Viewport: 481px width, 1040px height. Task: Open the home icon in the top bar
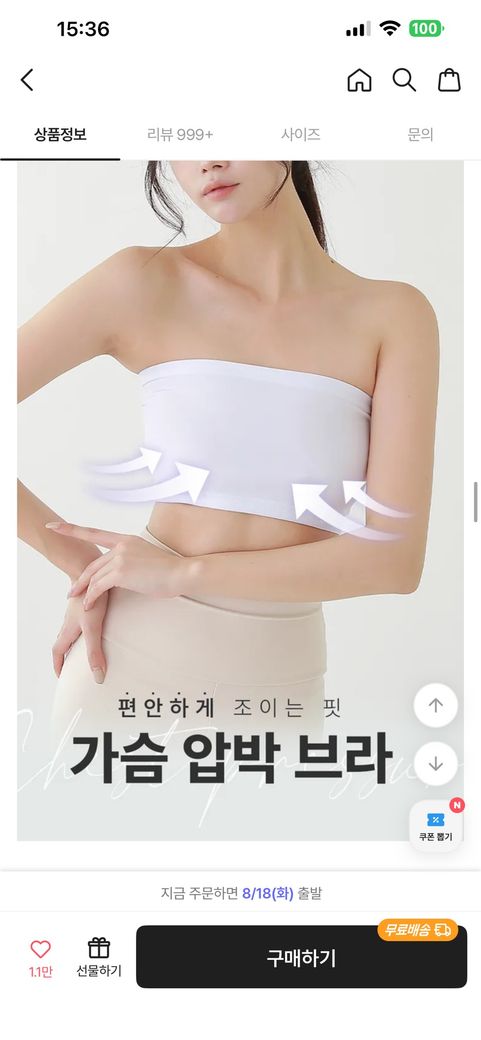point(360,80)
